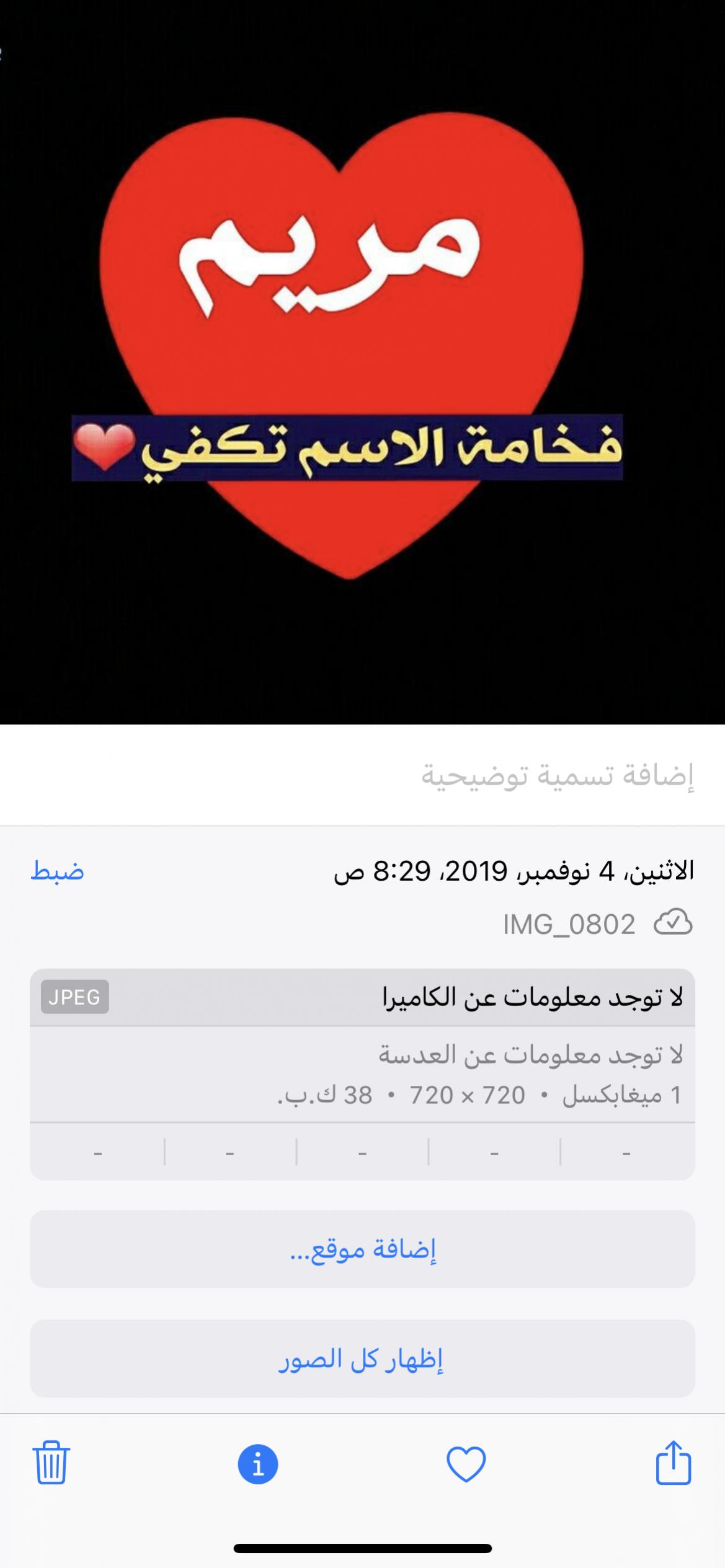Share this photo
Image resolution: width=725 pixels, height=1568 pixels.
673,1463
